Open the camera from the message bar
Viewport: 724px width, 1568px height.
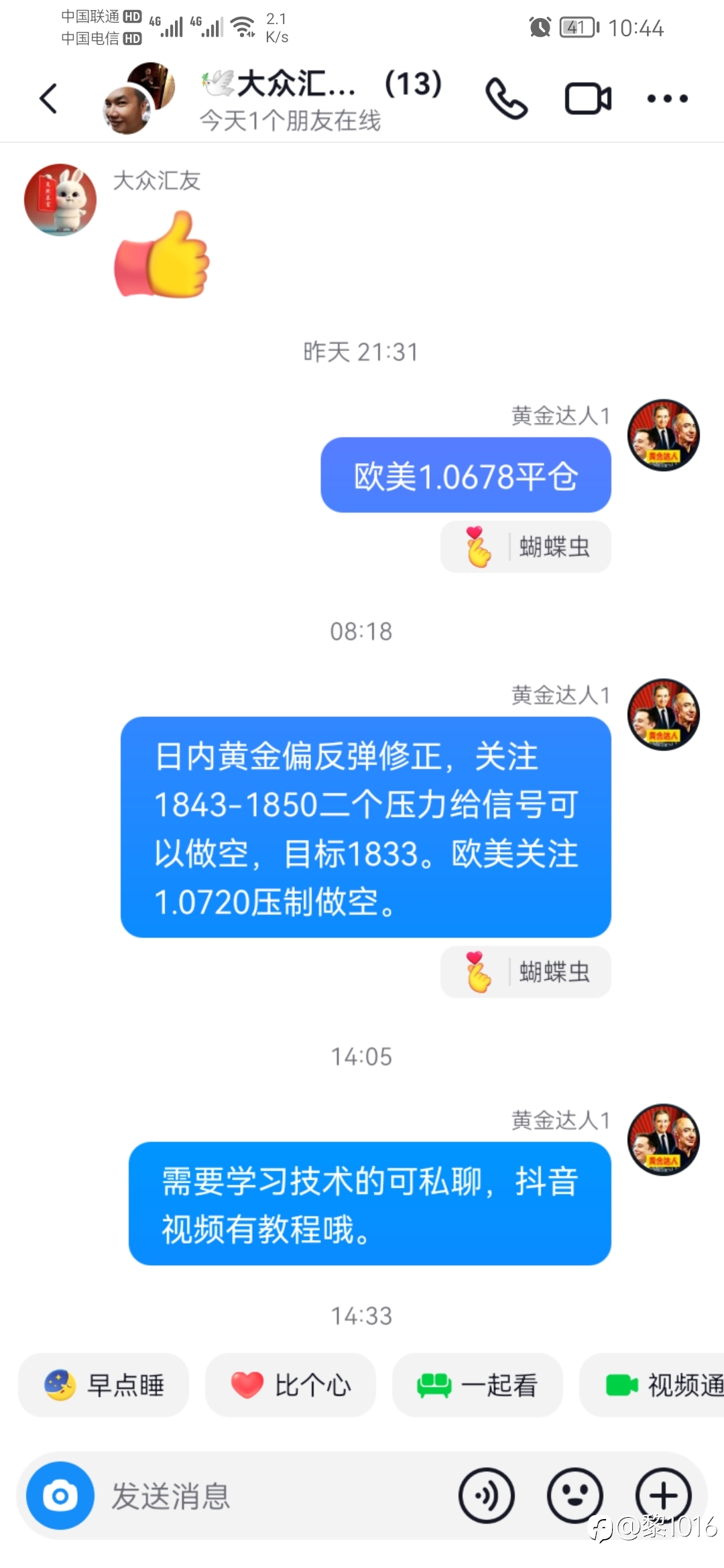(60, 1495)
